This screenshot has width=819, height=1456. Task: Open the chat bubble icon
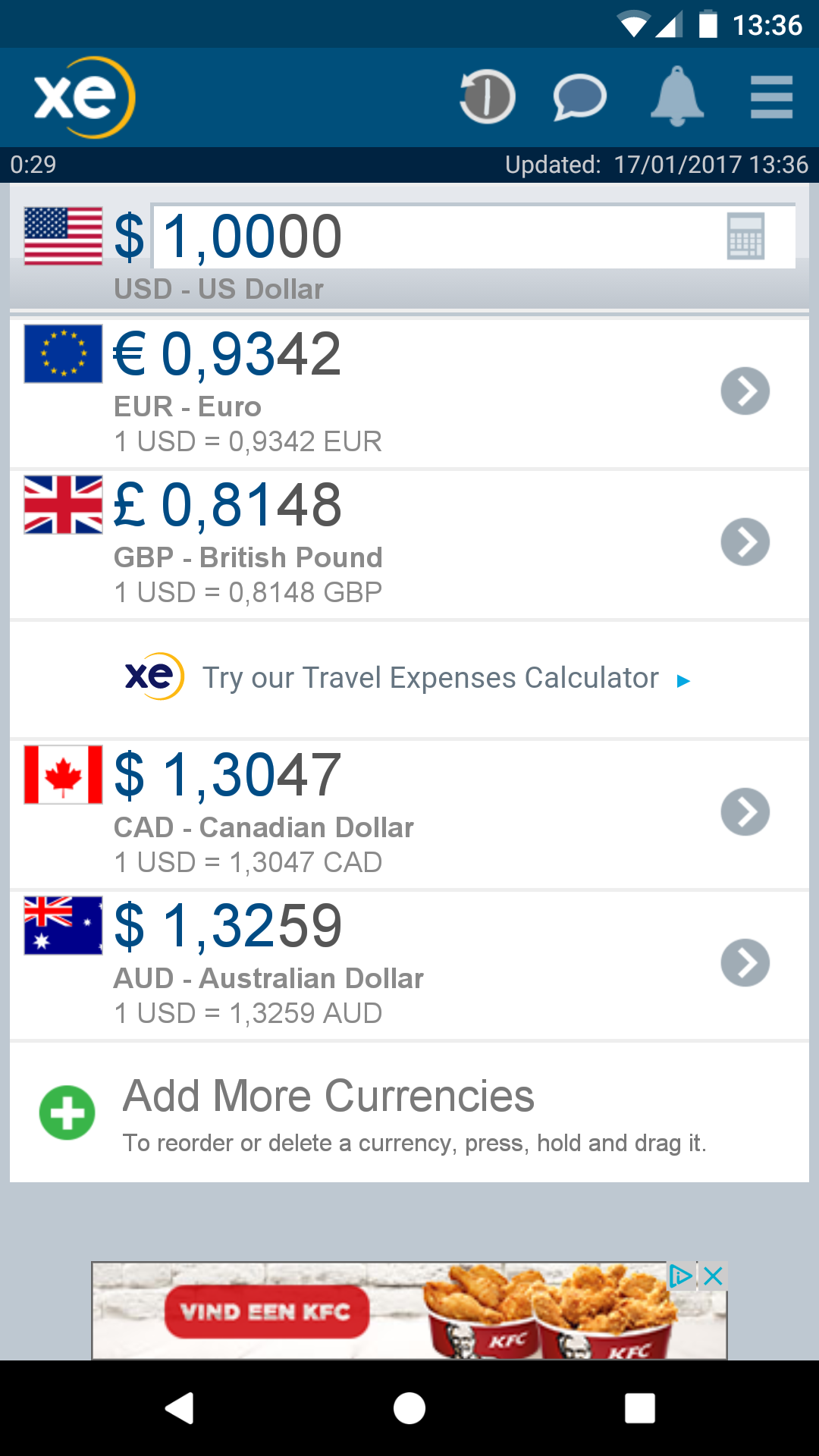(580, 97)
